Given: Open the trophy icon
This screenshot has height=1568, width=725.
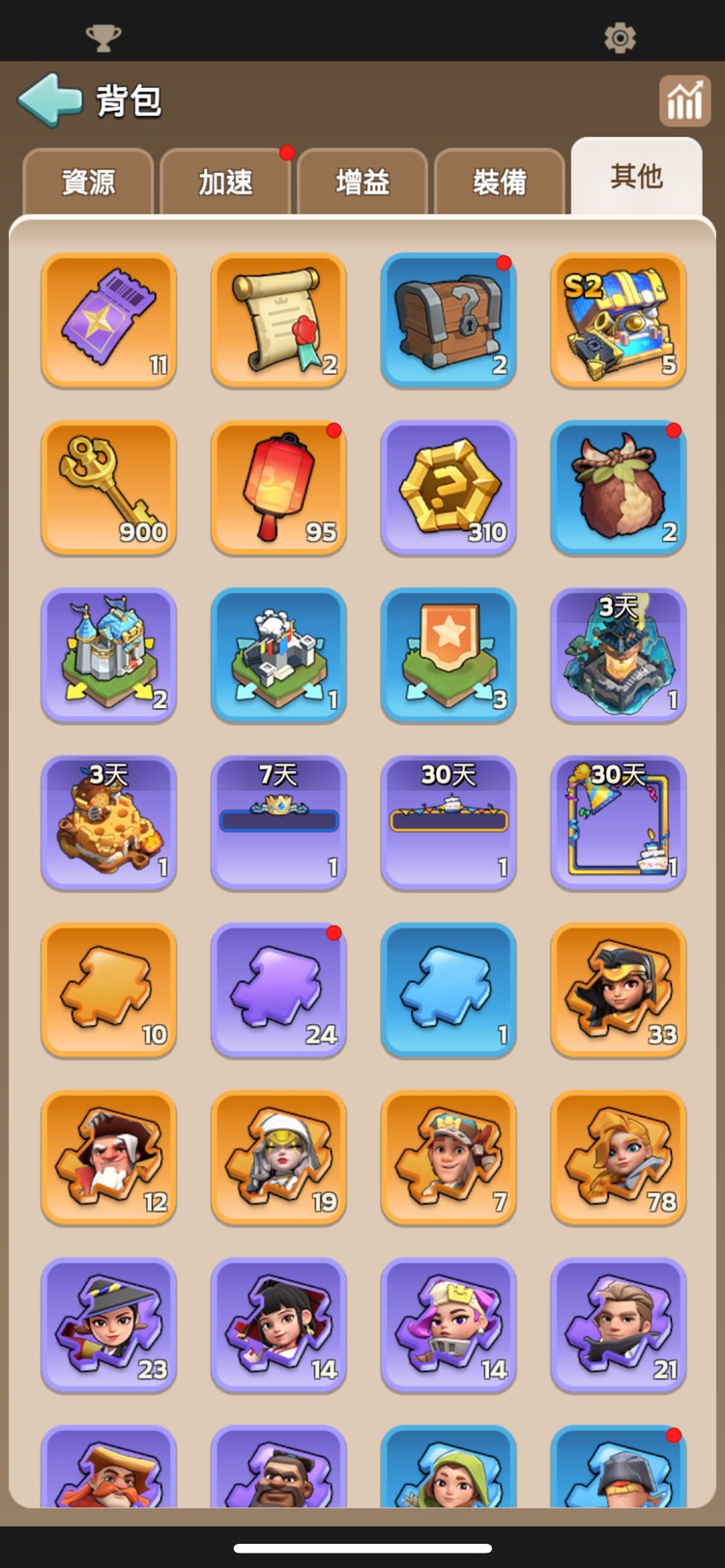Looking at the screenshot, I should (103, 38).
